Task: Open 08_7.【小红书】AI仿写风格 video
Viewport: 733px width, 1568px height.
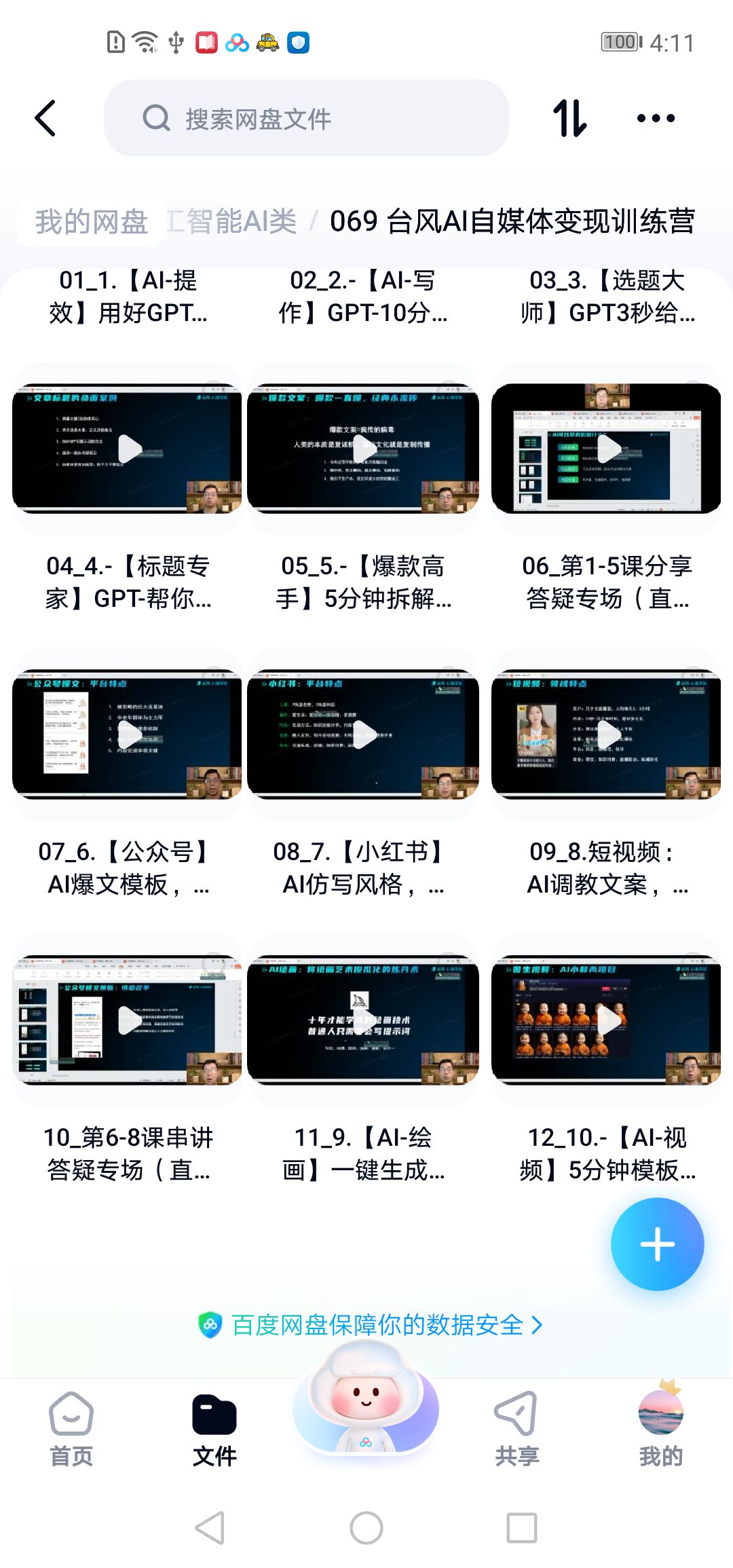Action: tap(363, 734)
